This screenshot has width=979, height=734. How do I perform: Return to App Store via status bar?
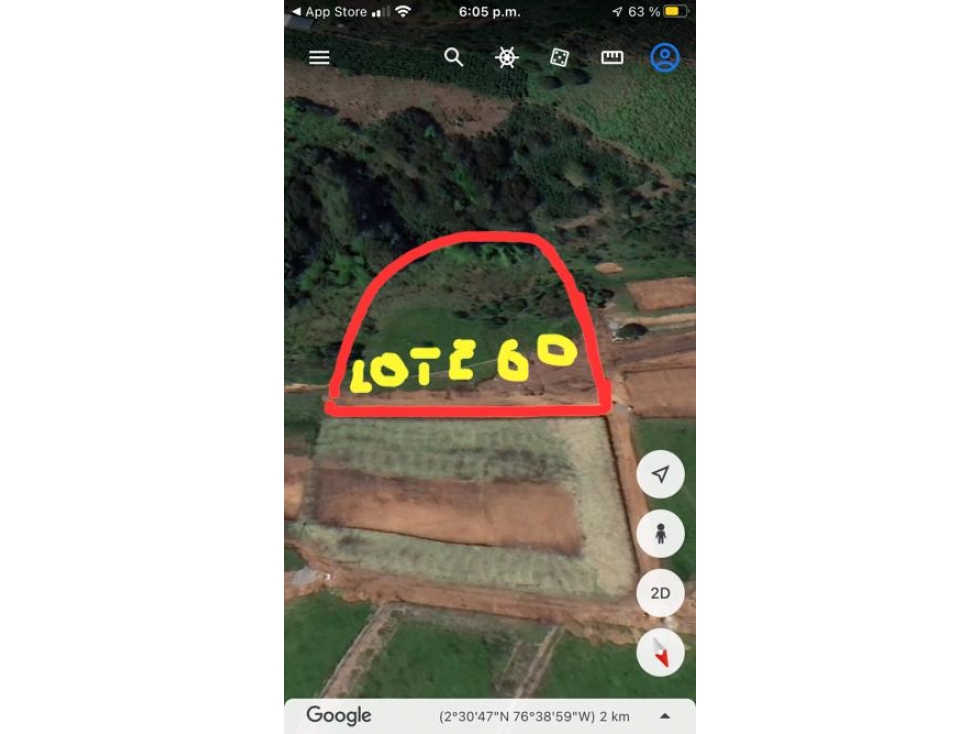[329, 12]
